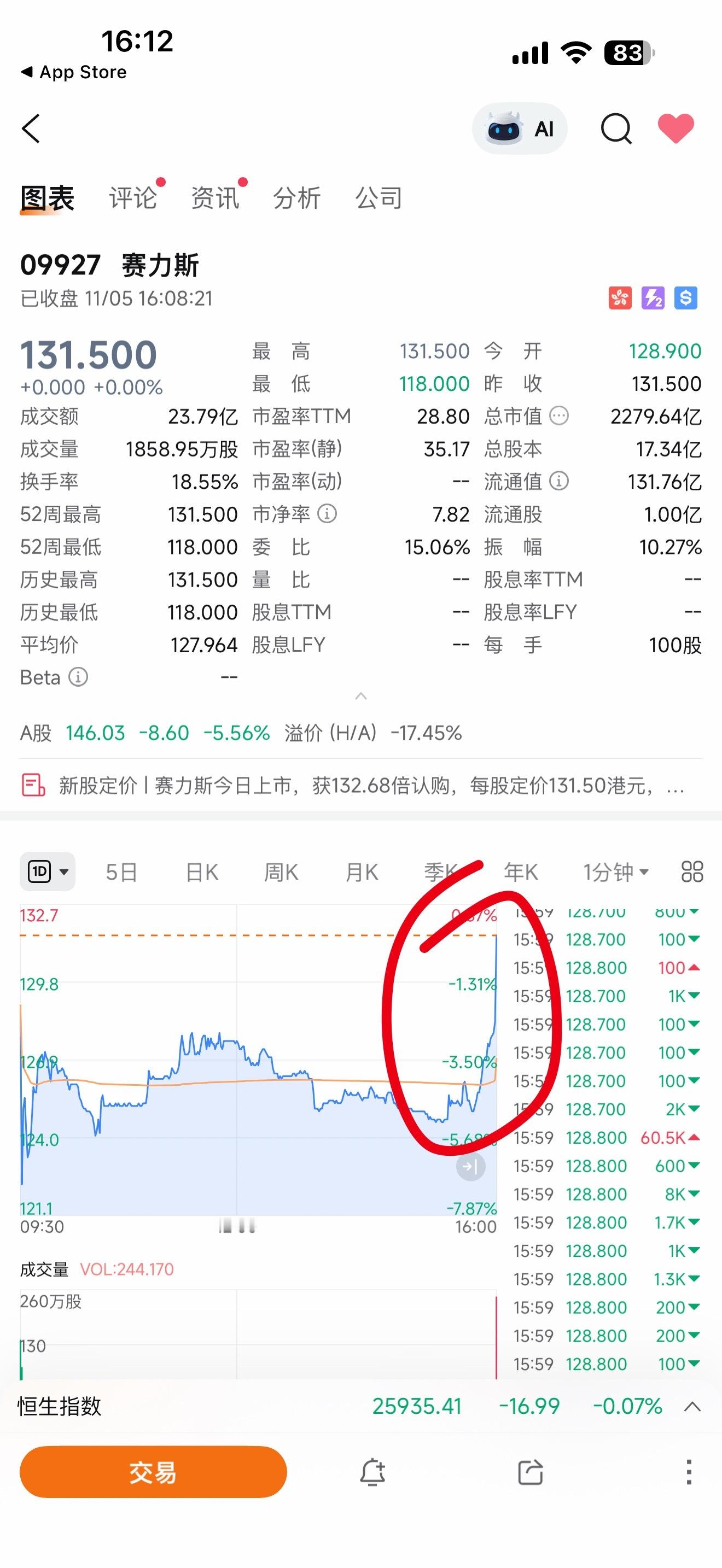The width and height of the screenshot is (722, 1568).
Task: Tap the price alert bell icon
Action: [x=373, y=1472]
